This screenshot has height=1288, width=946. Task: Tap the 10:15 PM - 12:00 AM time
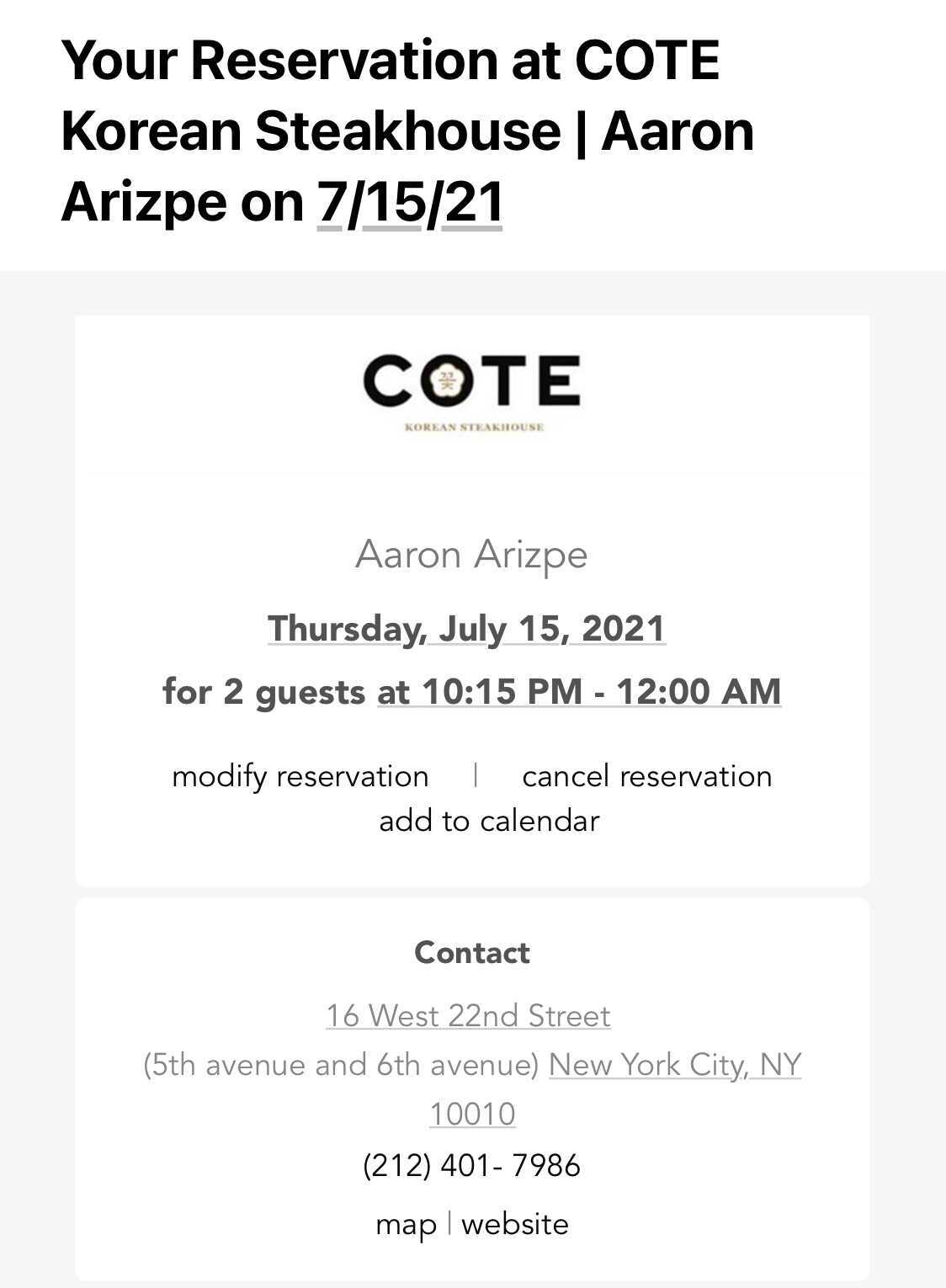tap(579, 692)
